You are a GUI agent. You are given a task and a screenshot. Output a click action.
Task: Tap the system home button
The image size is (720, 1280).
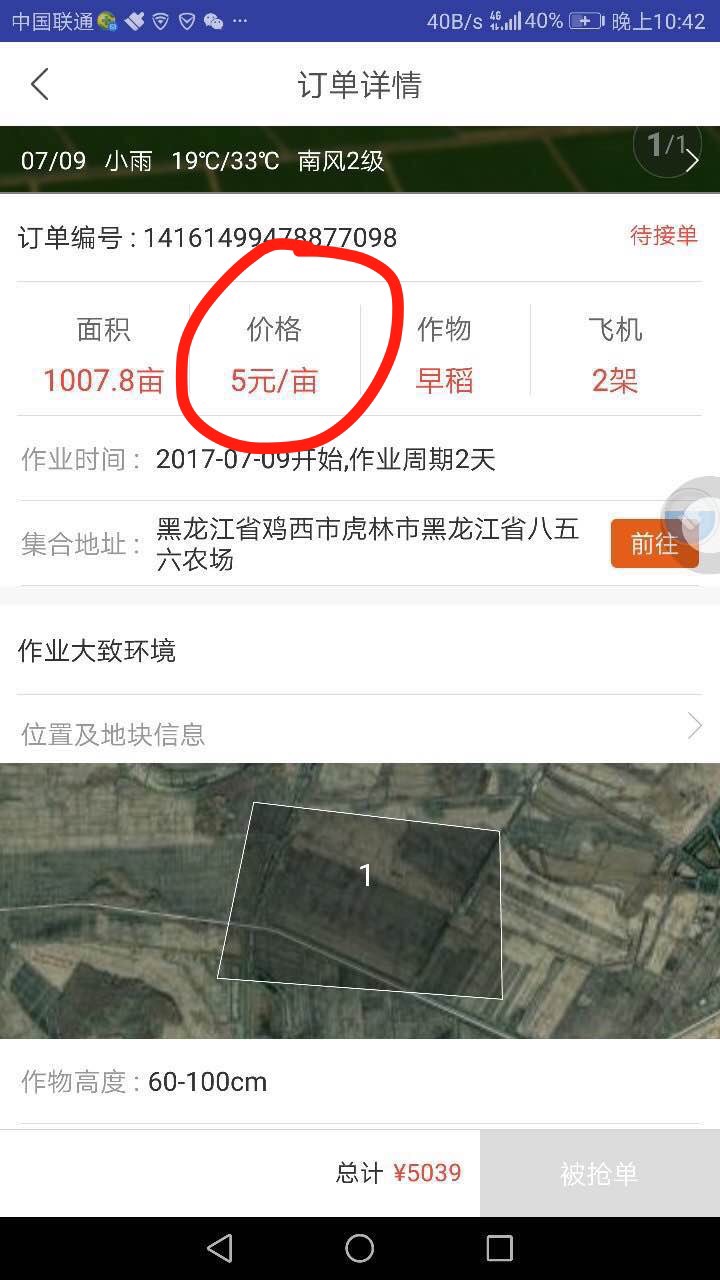[x=360, y=1248]
